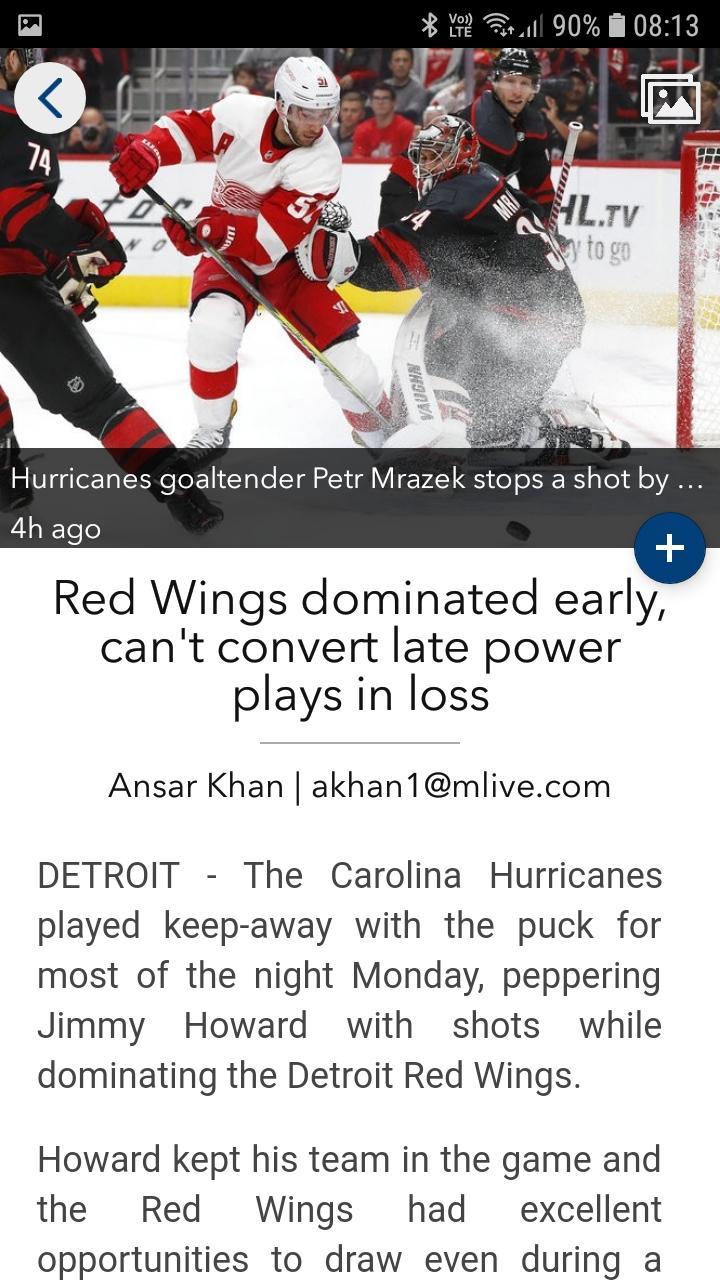This screenshot has width=720, height=1280.
Task: Tap the 4h ago timestamp
Action: (x=55, y=530)
